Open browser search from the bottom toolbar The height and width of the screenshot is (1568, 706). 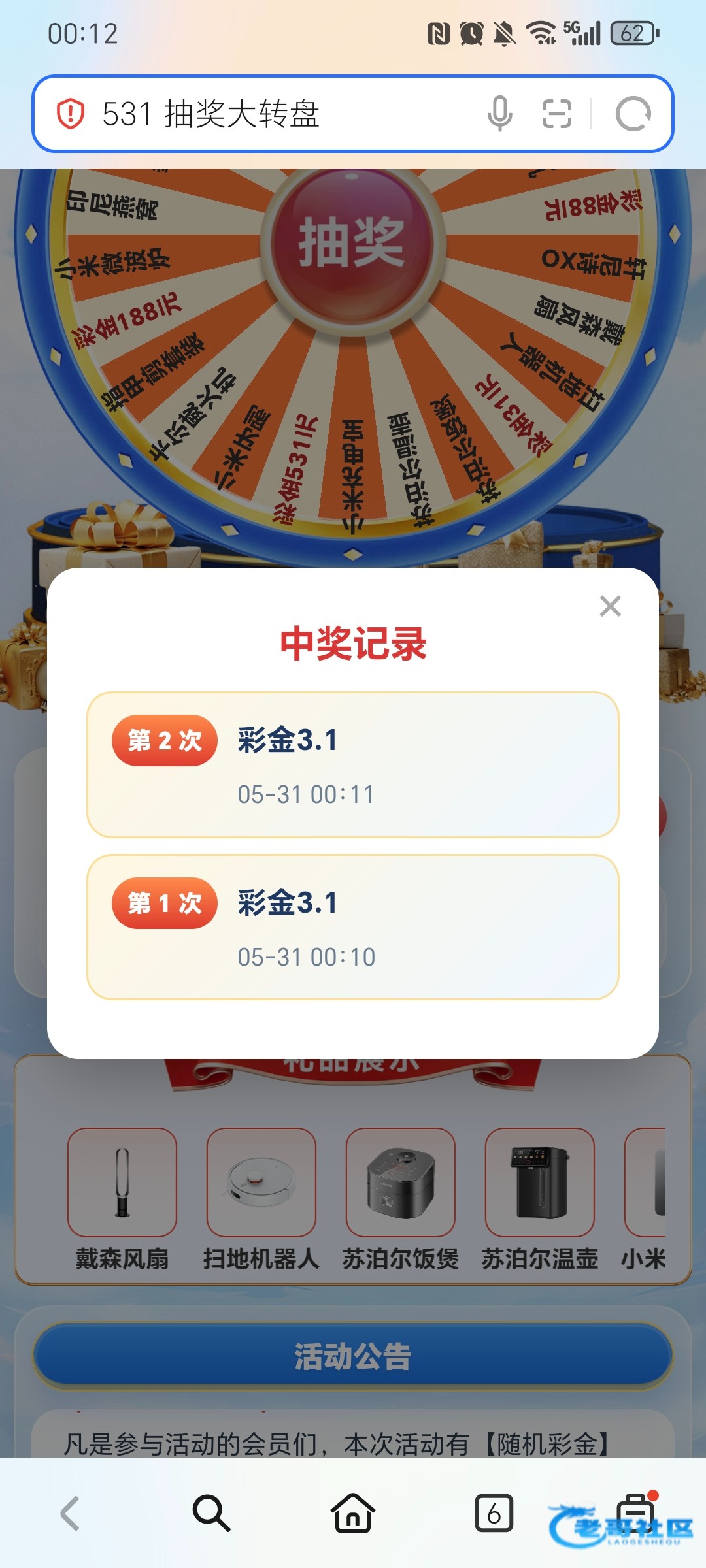click(x=211, y=1513)
